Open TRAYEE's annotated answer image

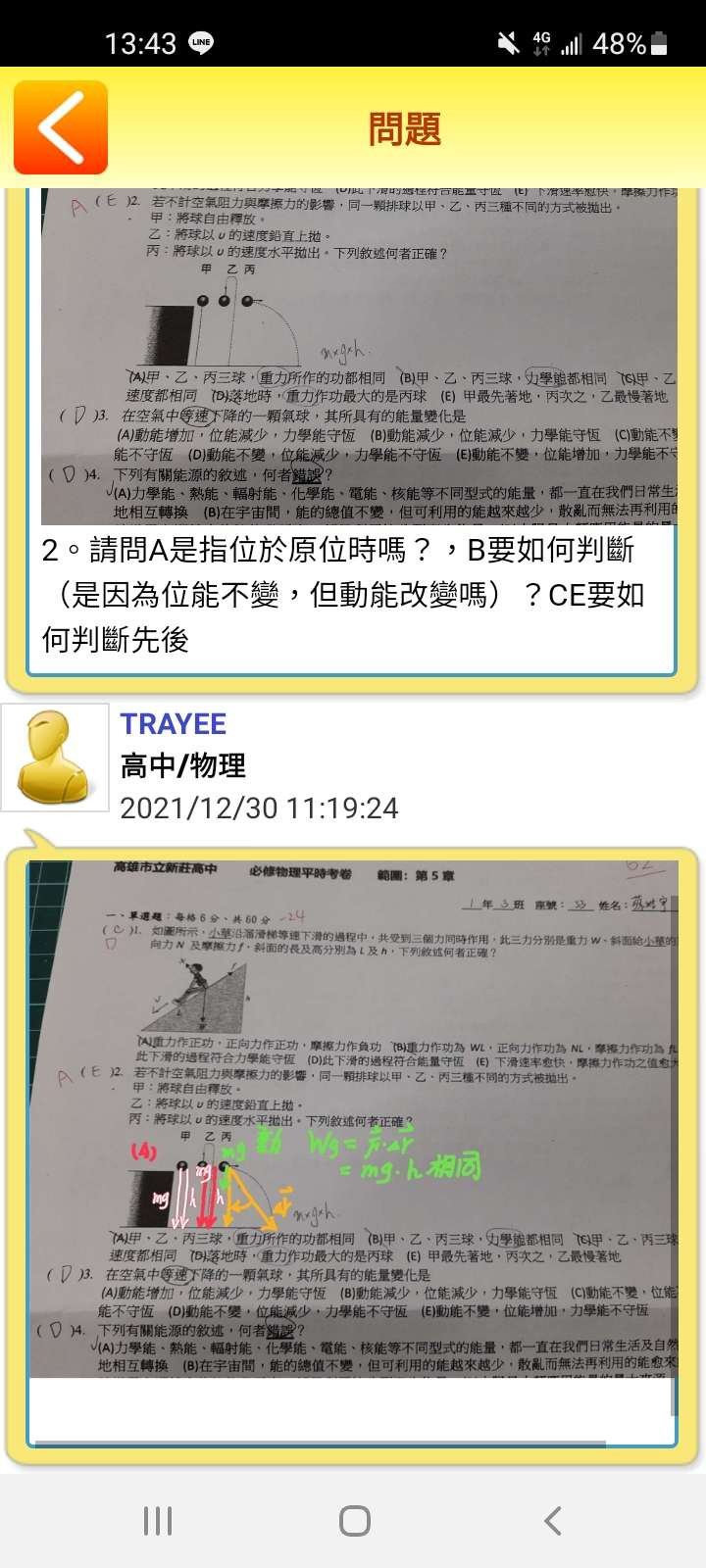coord(353,1119)
